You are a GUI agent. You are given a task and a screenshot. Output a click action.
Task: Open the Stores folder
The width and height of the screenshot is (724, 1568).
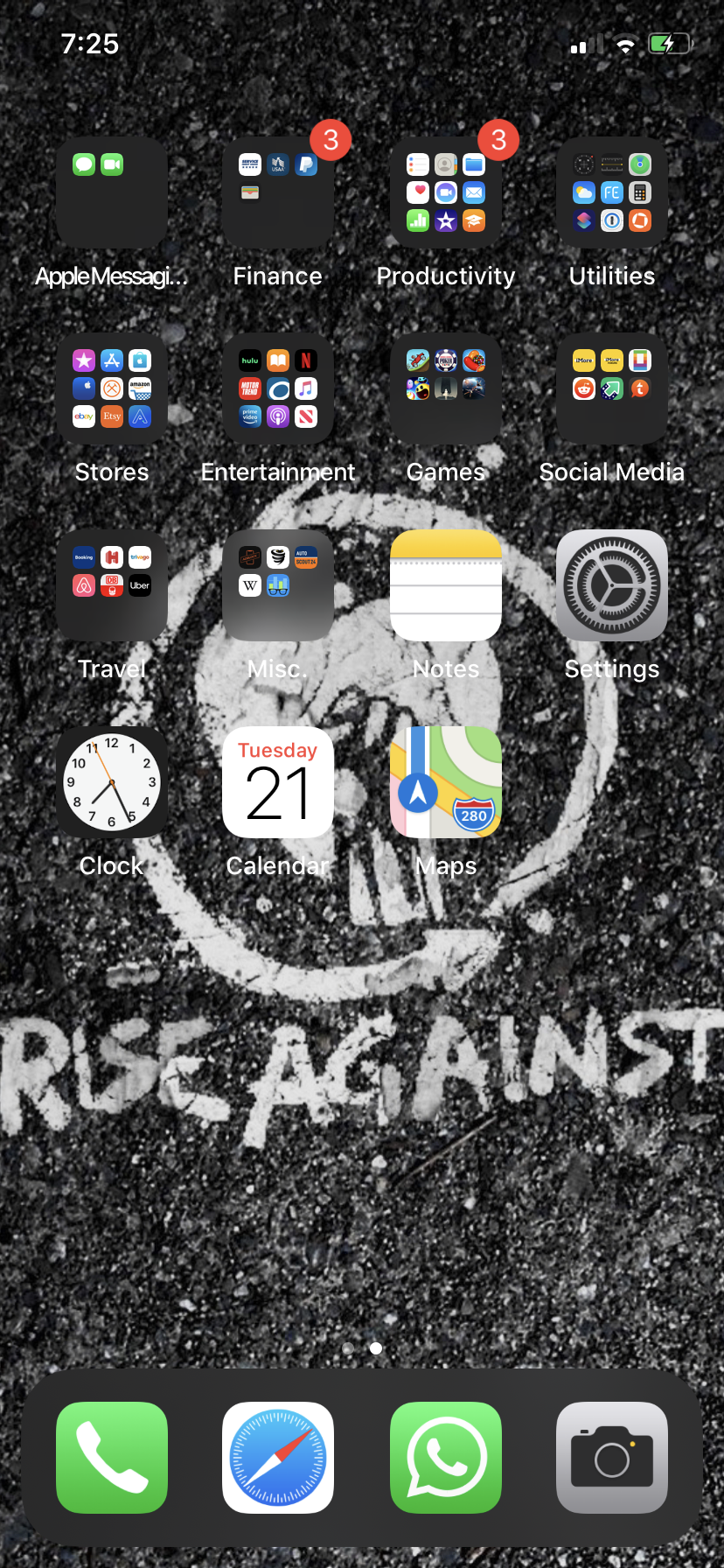tap(112, 388)
